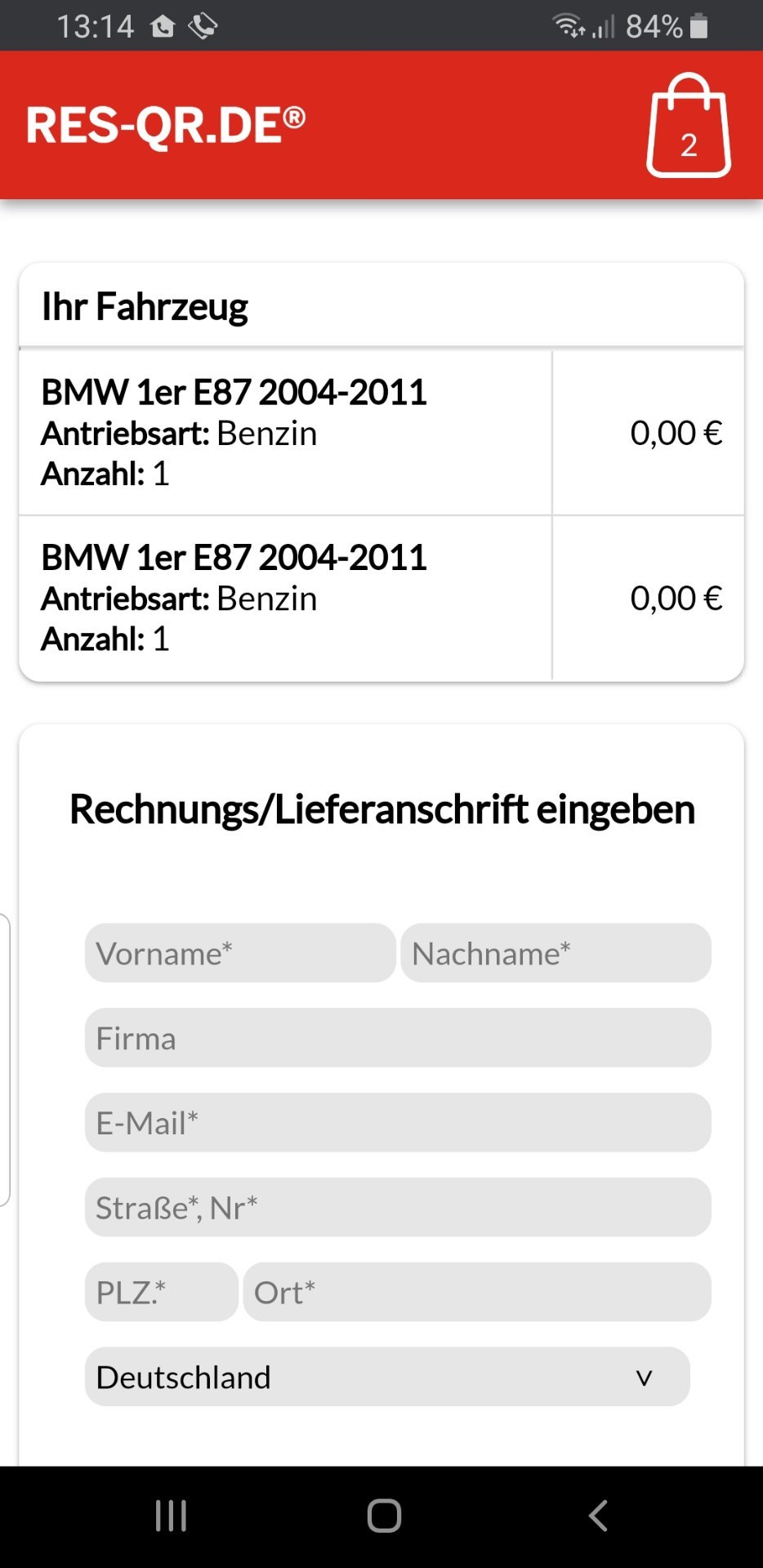Go back with the system back button
Viewport: 763px width, 1568px height.
coord(598,1516)
